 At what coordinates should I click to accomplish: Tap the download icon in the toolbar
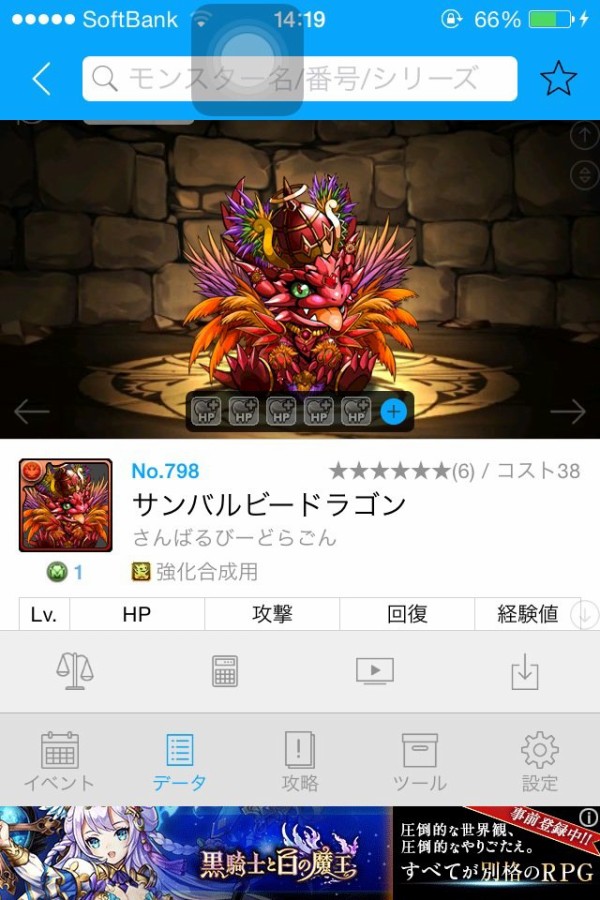tap(525, 671)
